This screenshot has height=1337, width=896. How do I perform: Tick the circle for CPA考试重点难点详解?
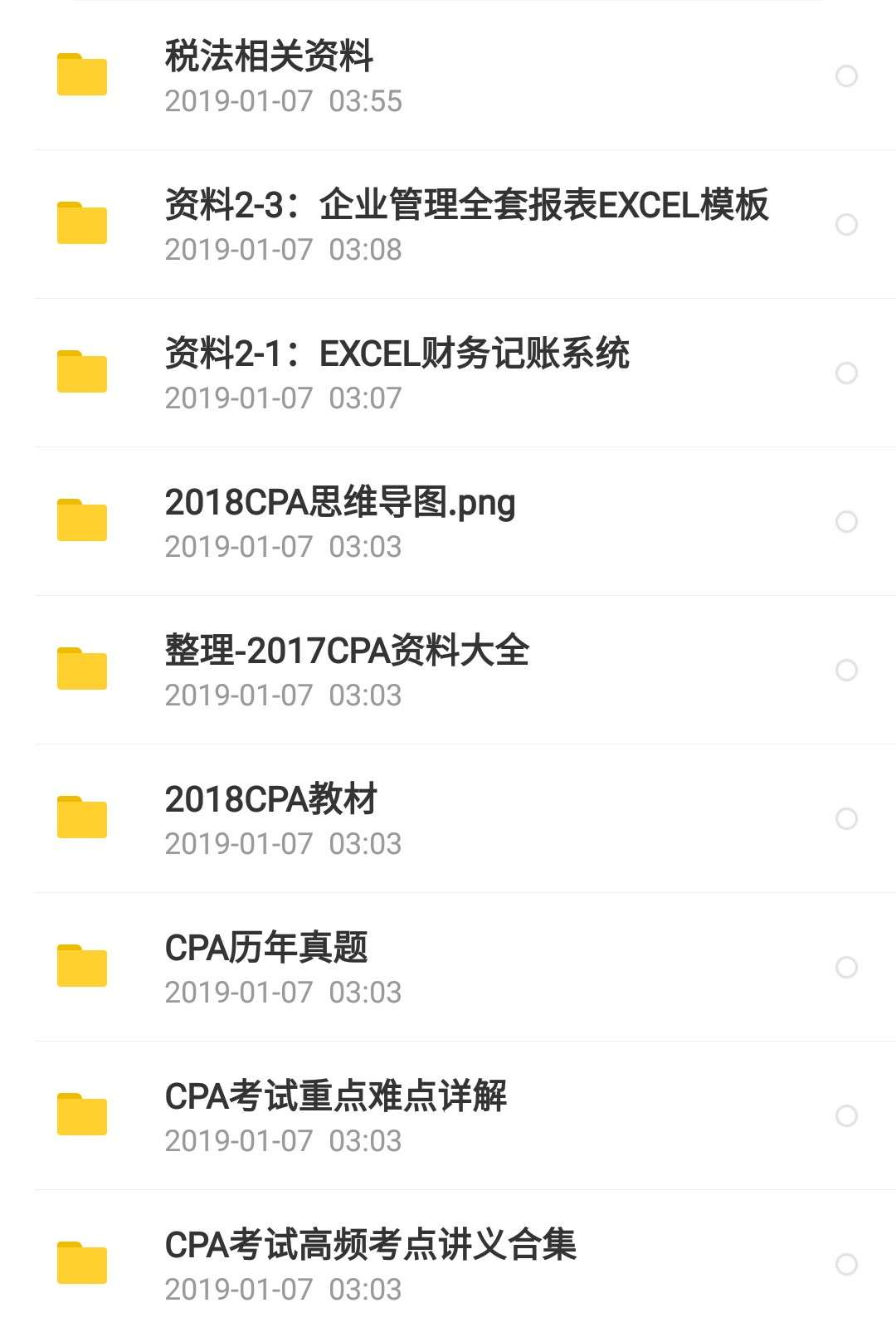coord(846,1116)
